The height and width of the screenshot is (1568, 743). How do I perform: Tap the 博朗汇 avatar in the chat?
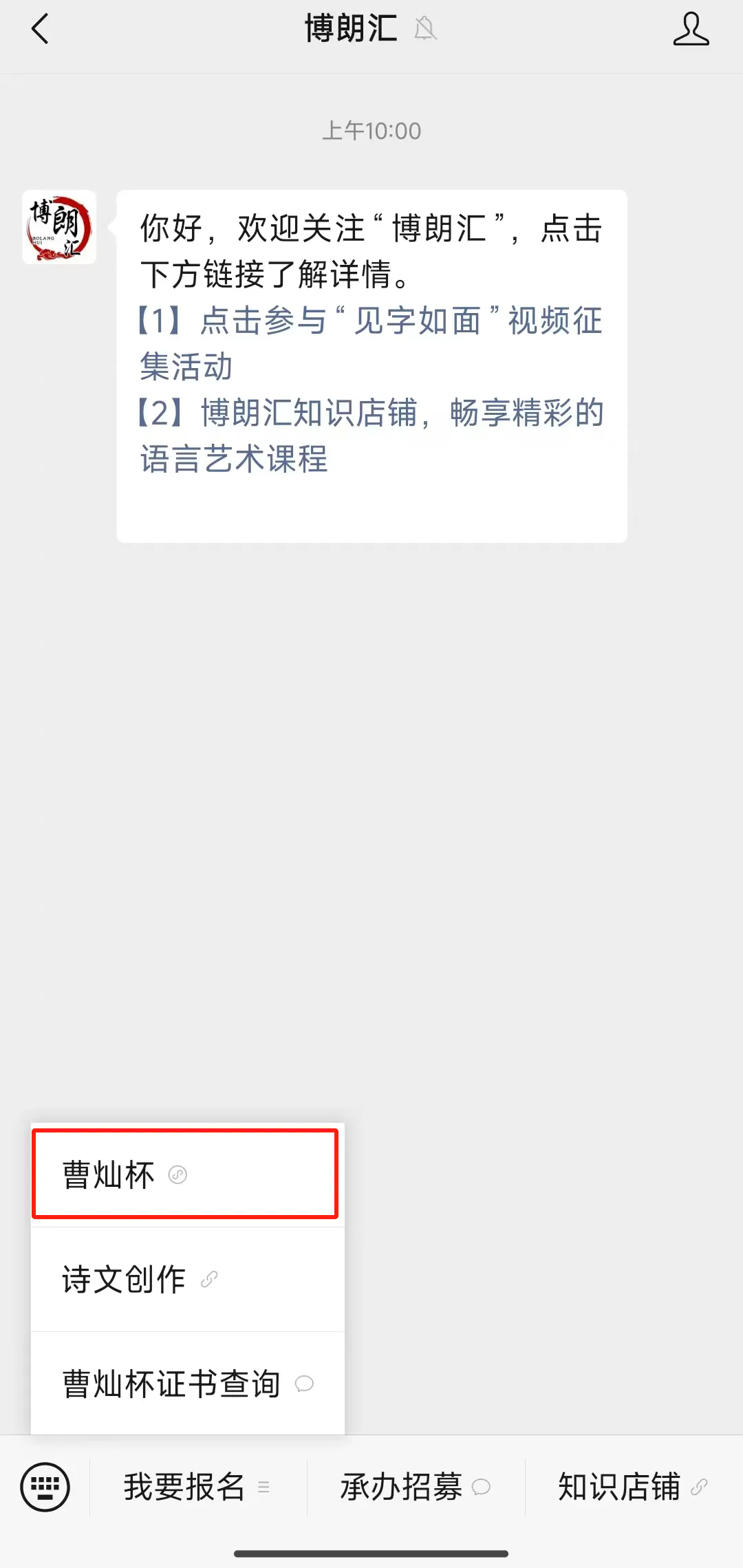click(x=59, y=228)
